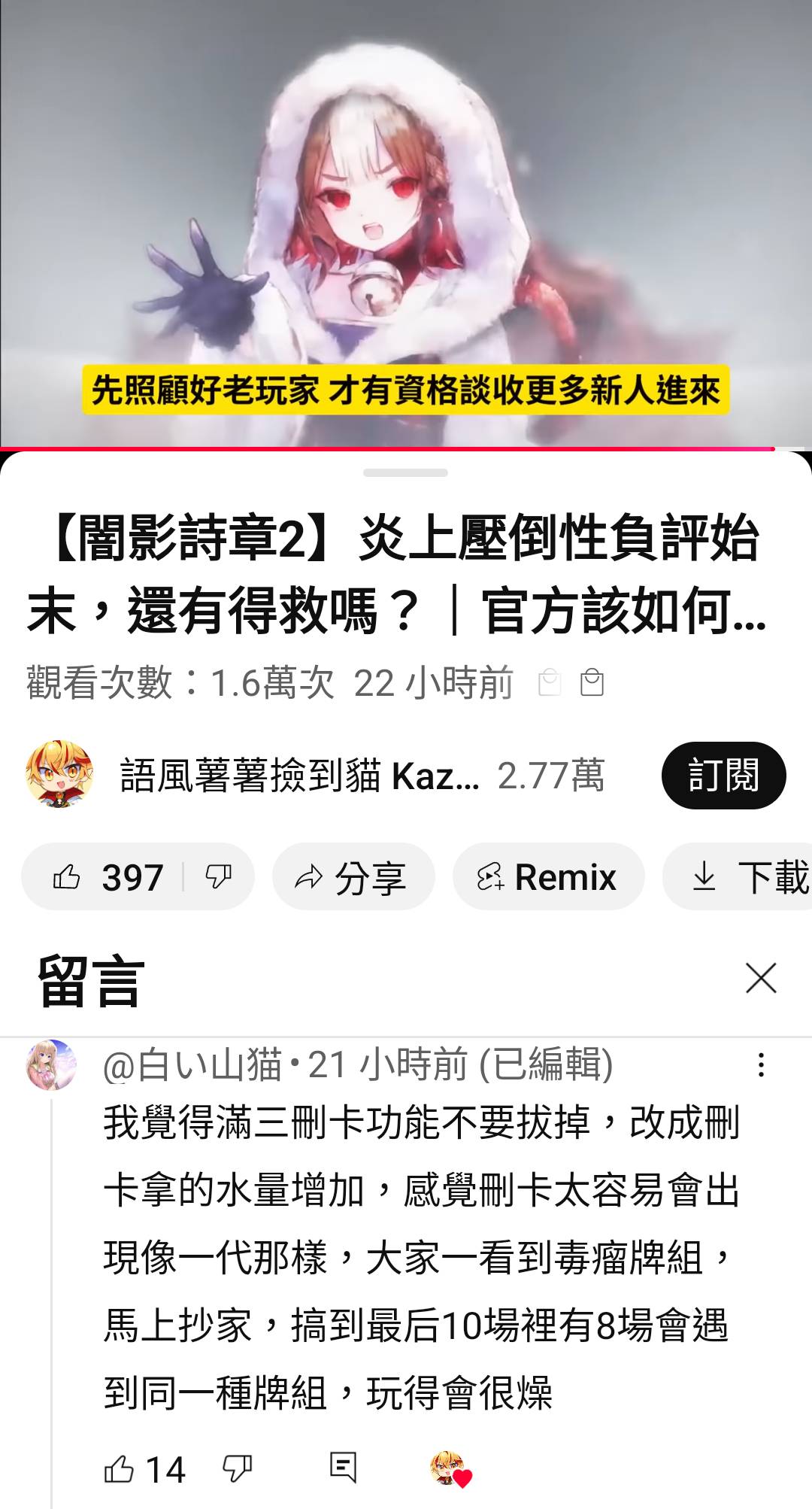This screenshot has height=1509, width=812.
Task: Tap the video player to show controls
Action: click(x=406, y=226)
